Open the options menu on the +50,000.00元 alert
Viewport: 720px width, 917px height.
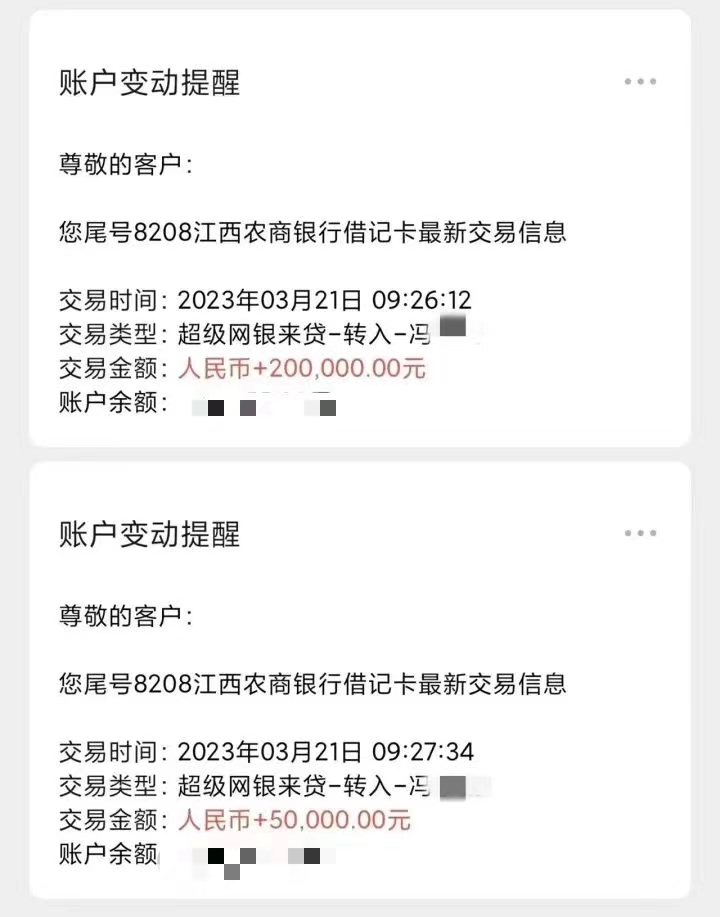coord(640,534)
